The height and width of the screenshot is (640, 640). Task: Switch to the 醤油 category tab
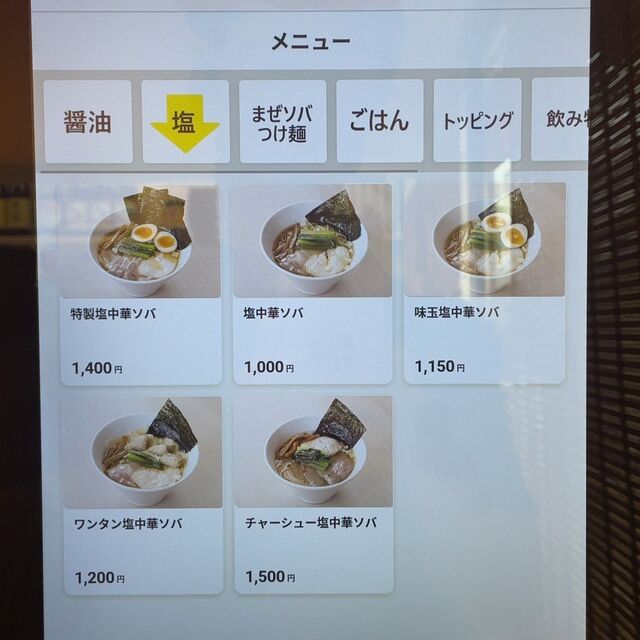coord(88,122)
